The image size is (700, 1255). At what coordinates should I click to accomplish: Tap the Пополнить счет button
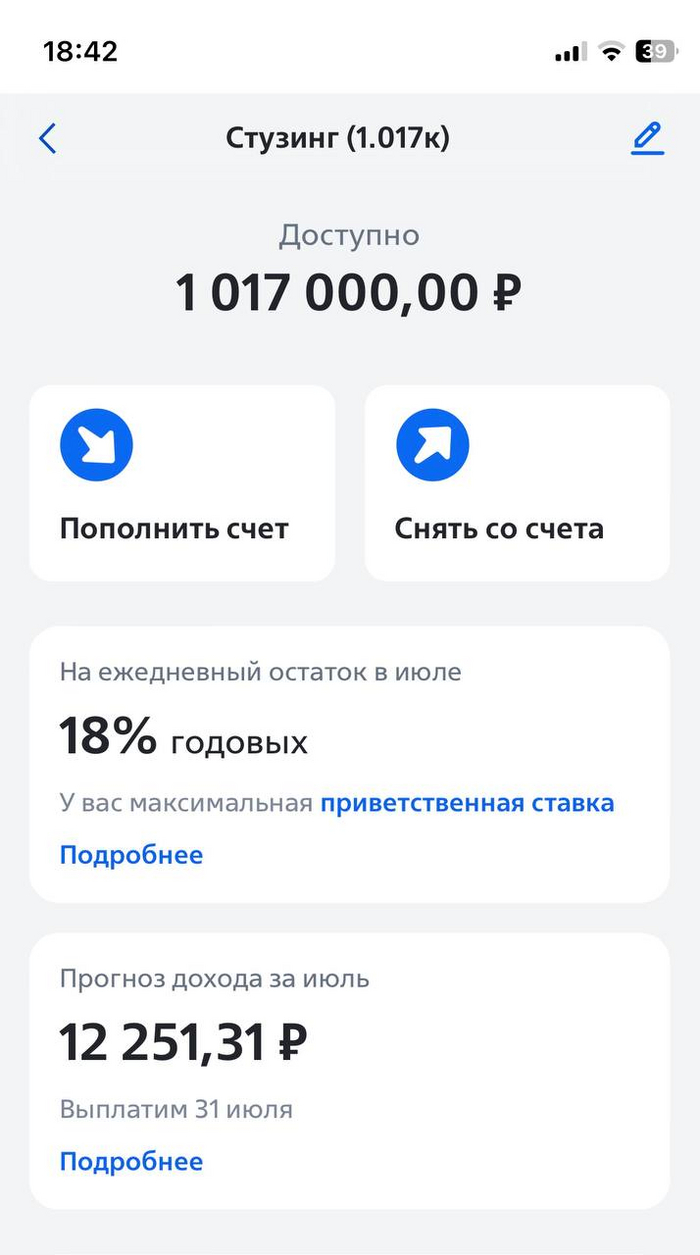(x=182, y=483)
